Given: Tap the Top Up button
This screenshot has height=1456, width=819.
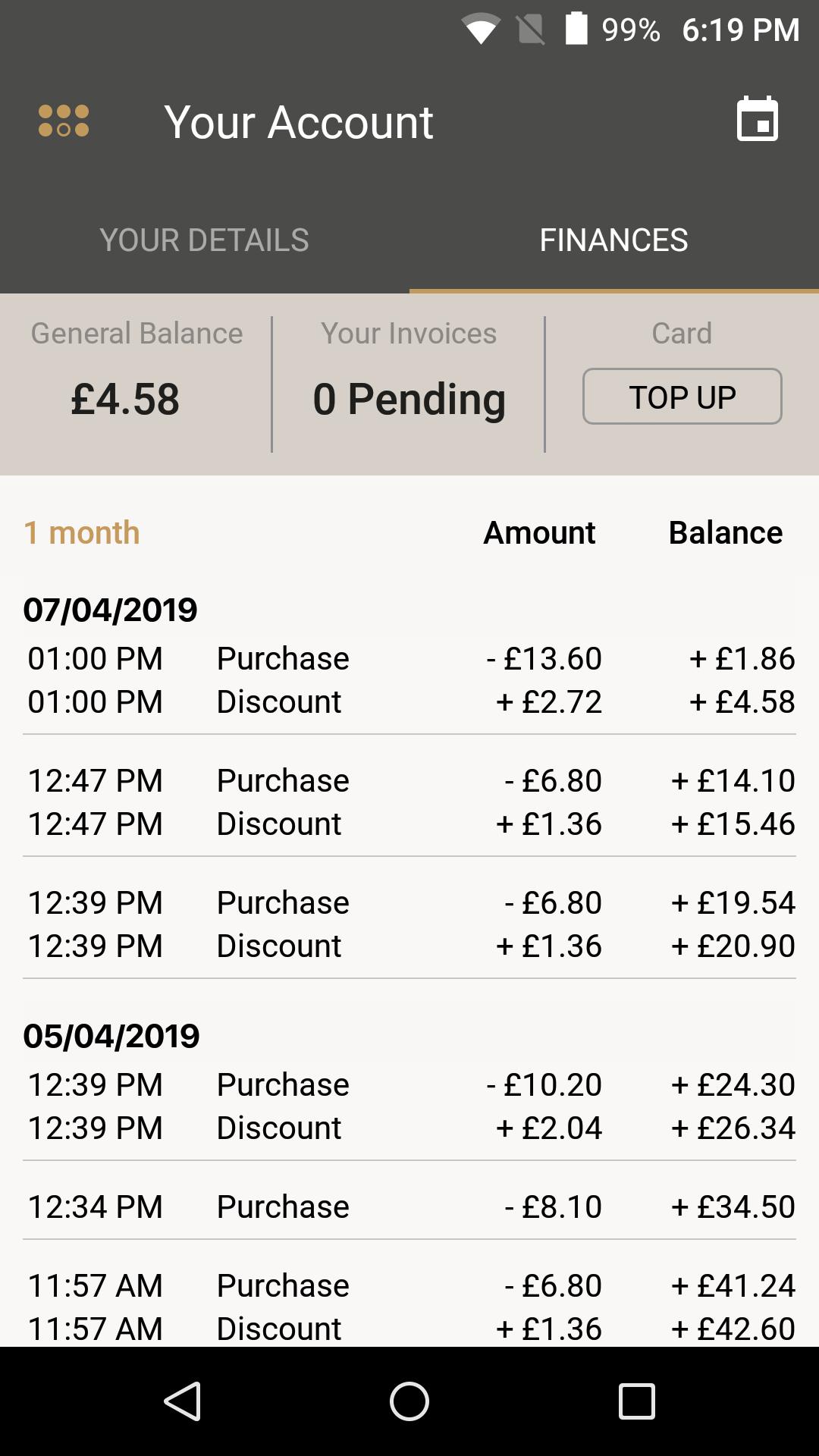Looking at the screenshot, I should pos(682,397).
